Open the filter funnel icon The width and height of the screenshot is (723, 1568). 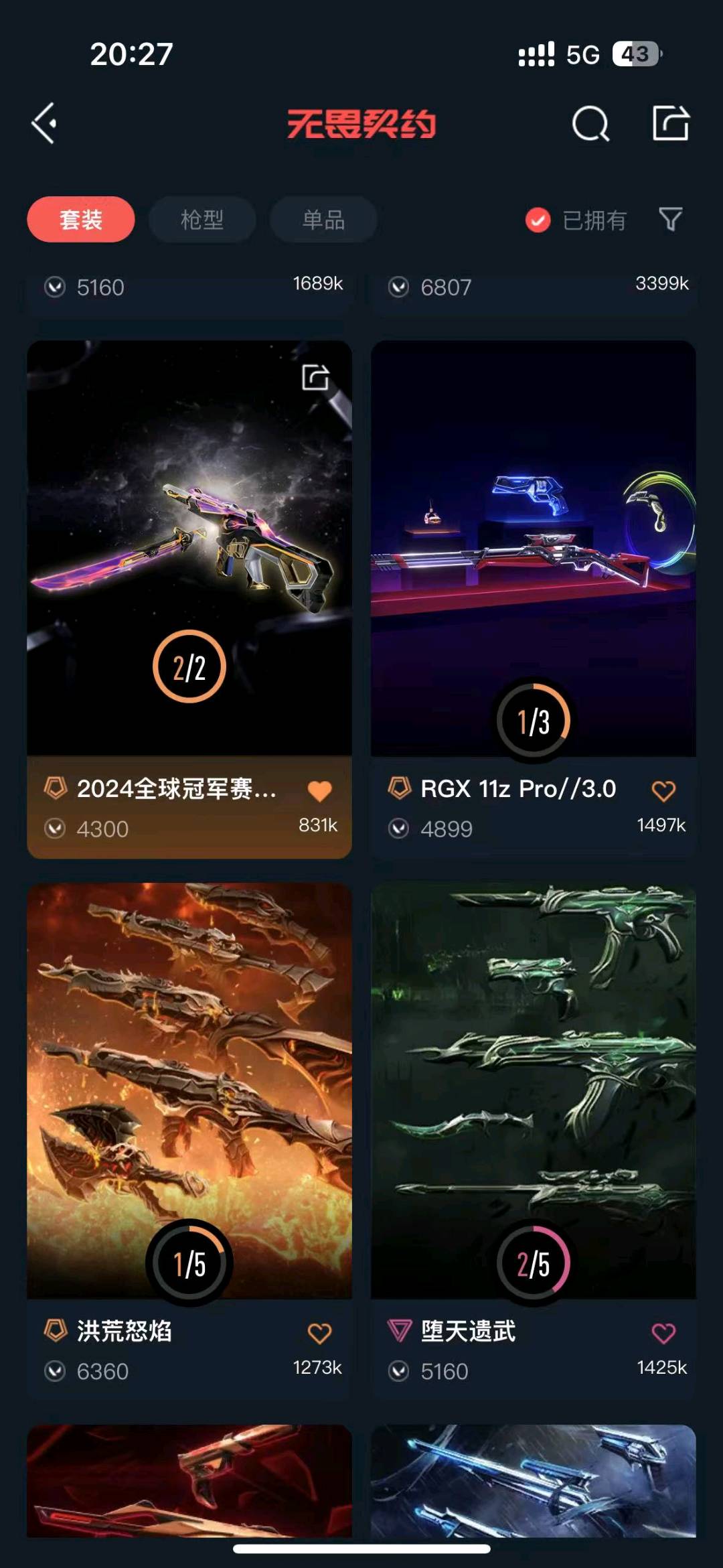coord(670,219)
